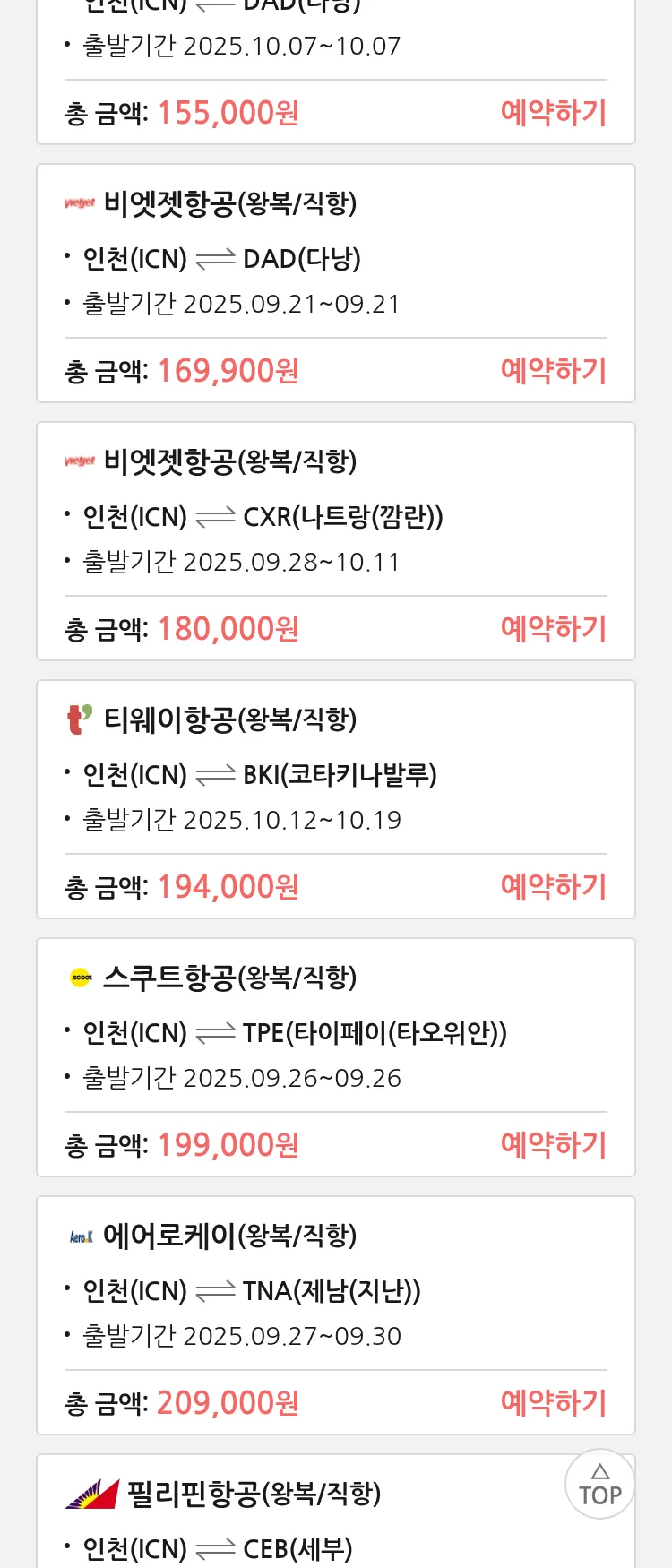View the Philippine Airlines Incheon–Cebu card
Image resolution: width=672 pixels, height=1568 pixels.
click(x=296, y=1523)
